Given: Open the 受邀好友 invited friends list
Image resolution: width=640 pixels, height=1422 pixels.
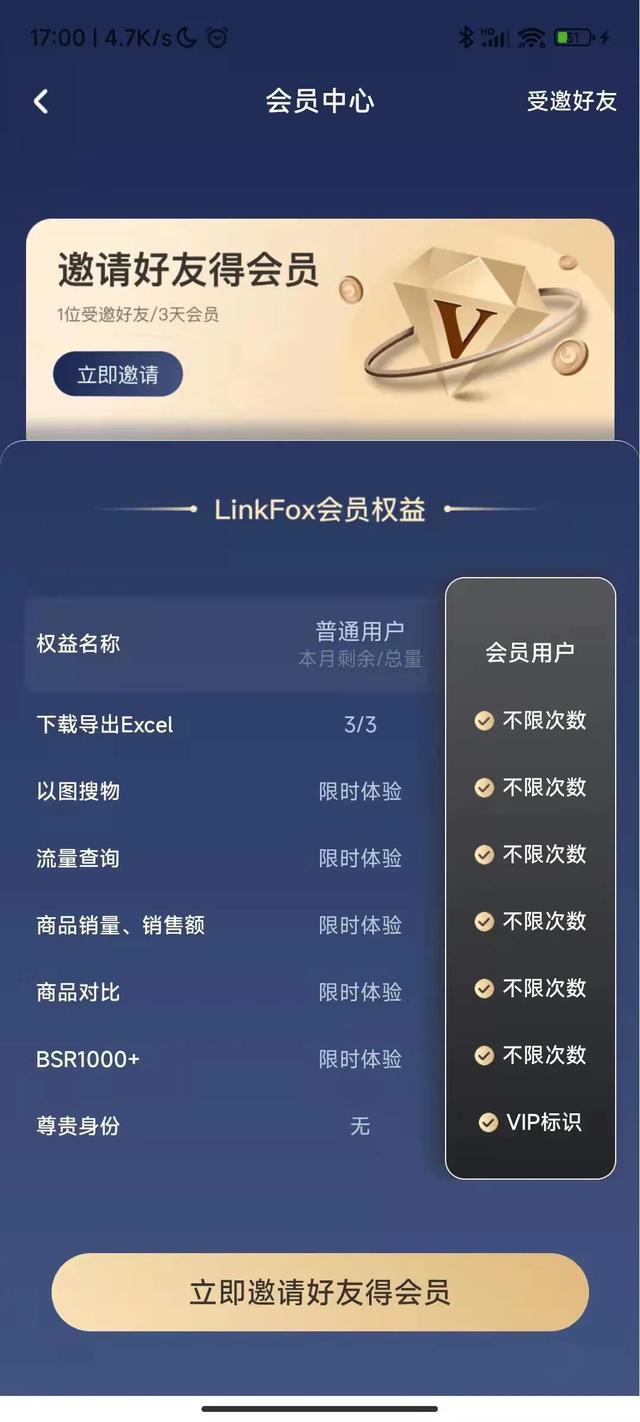Looking at the screenshot, I should coord(571,101).
